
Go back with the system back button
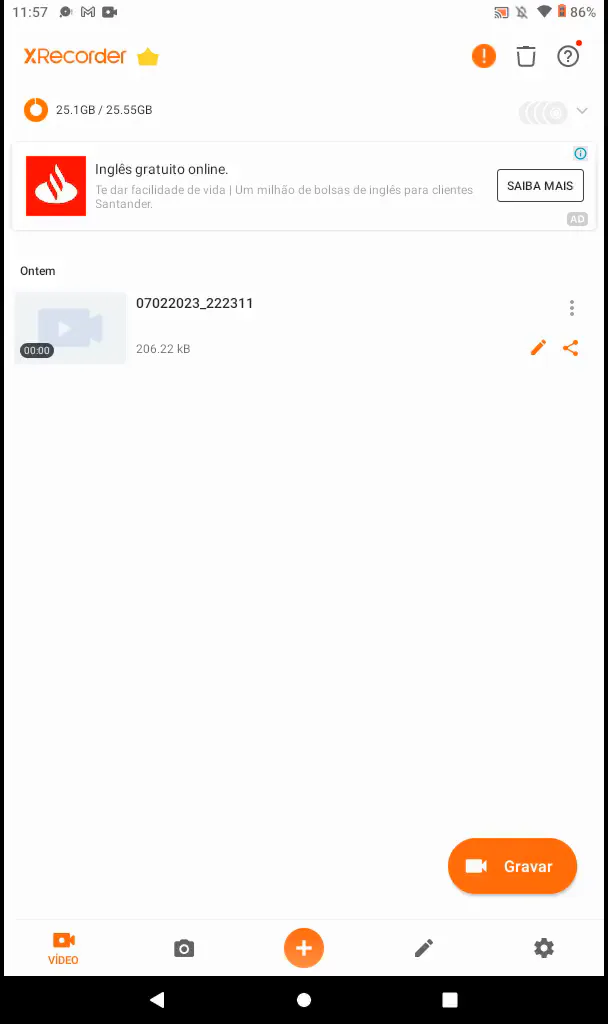point(157,1000)
